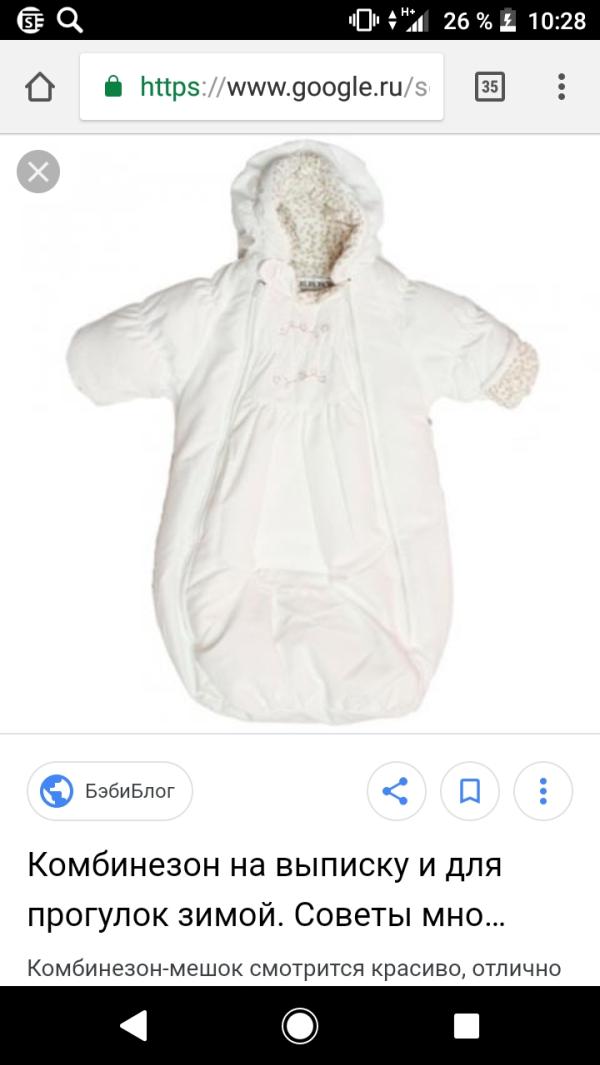This screenshot has height=1065, width=600.
Task: Go back using the system navigation bar
Action: [x=133, y=1026]
